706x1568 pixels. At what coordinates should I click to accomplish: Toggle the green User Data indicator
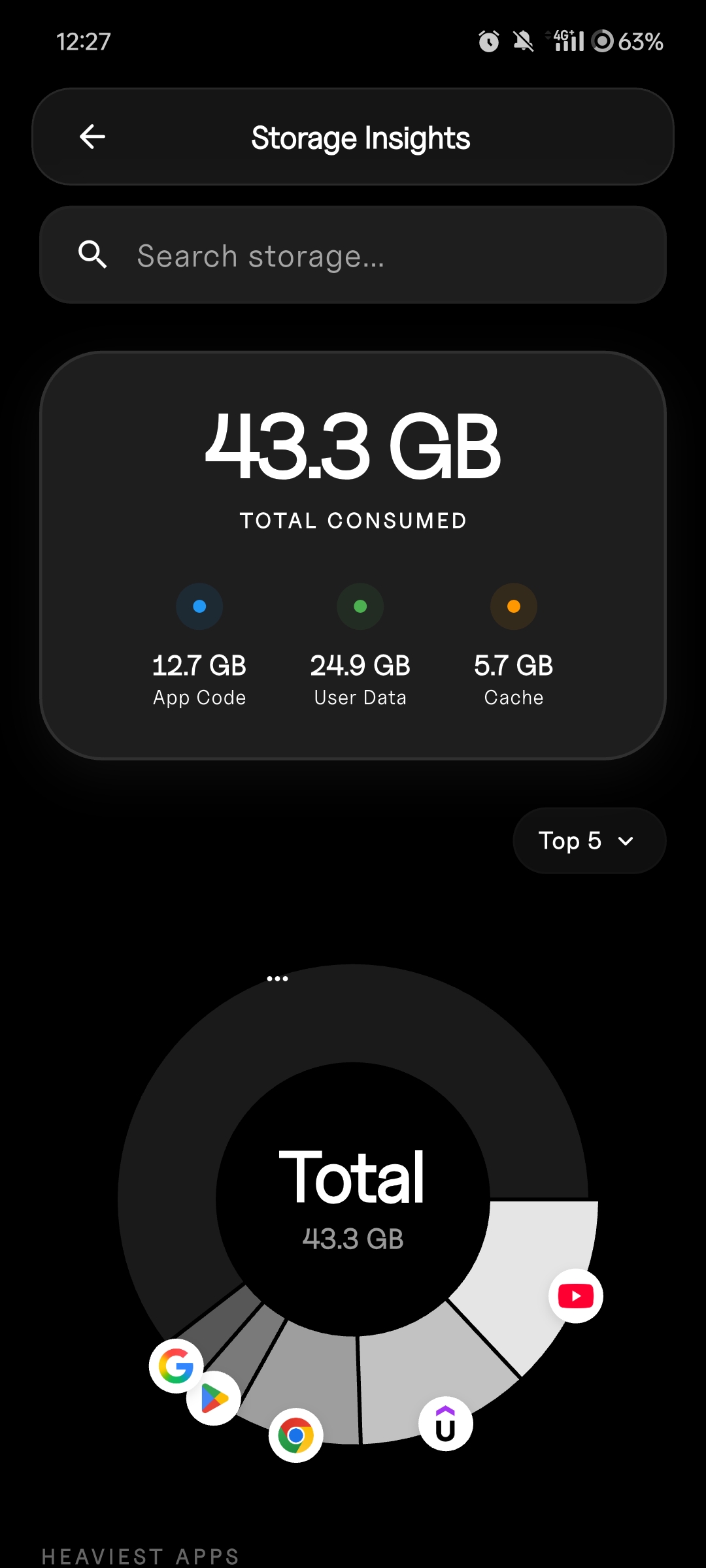click(x=360, y=606)
